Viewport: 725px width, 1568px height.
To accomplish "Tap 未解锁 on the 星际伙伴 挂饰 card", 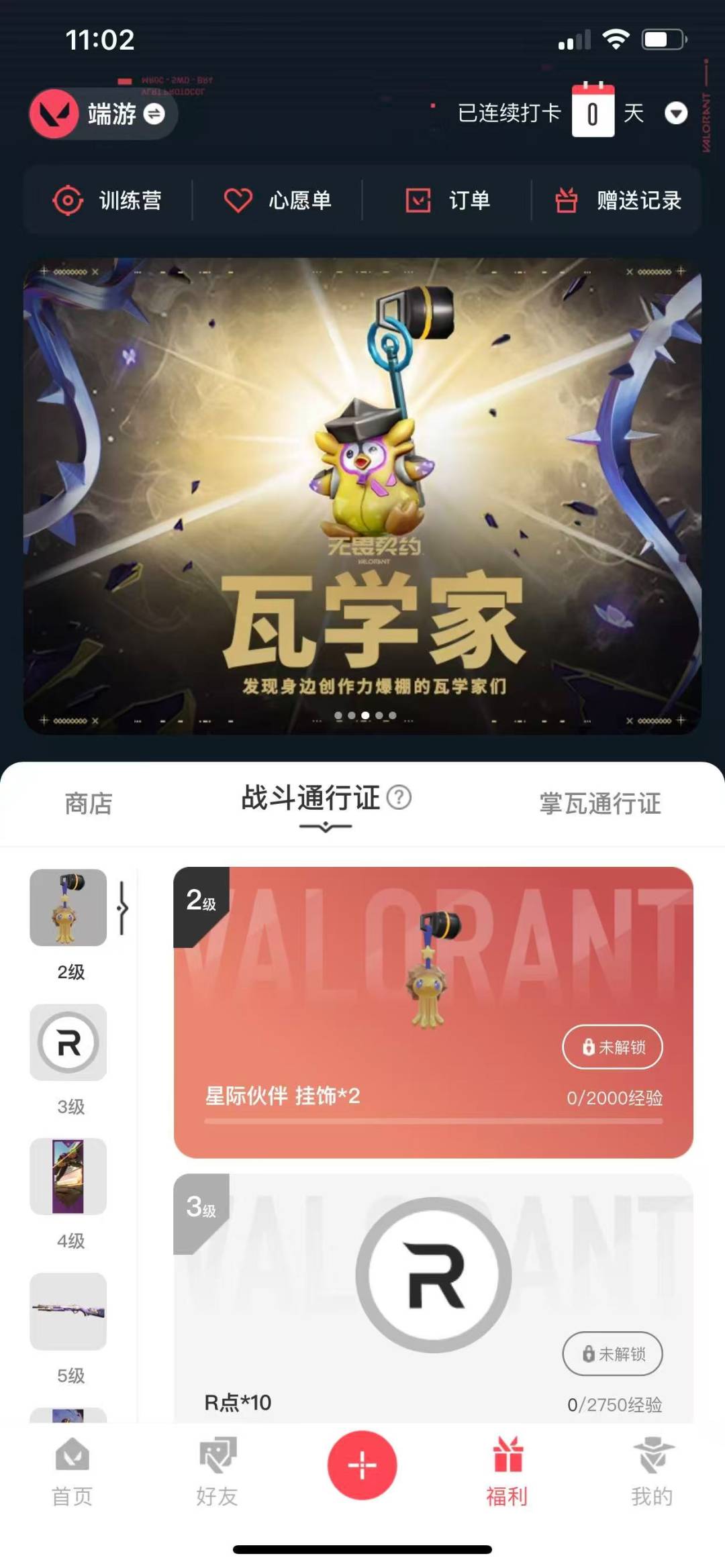I will click(612, 1047).
